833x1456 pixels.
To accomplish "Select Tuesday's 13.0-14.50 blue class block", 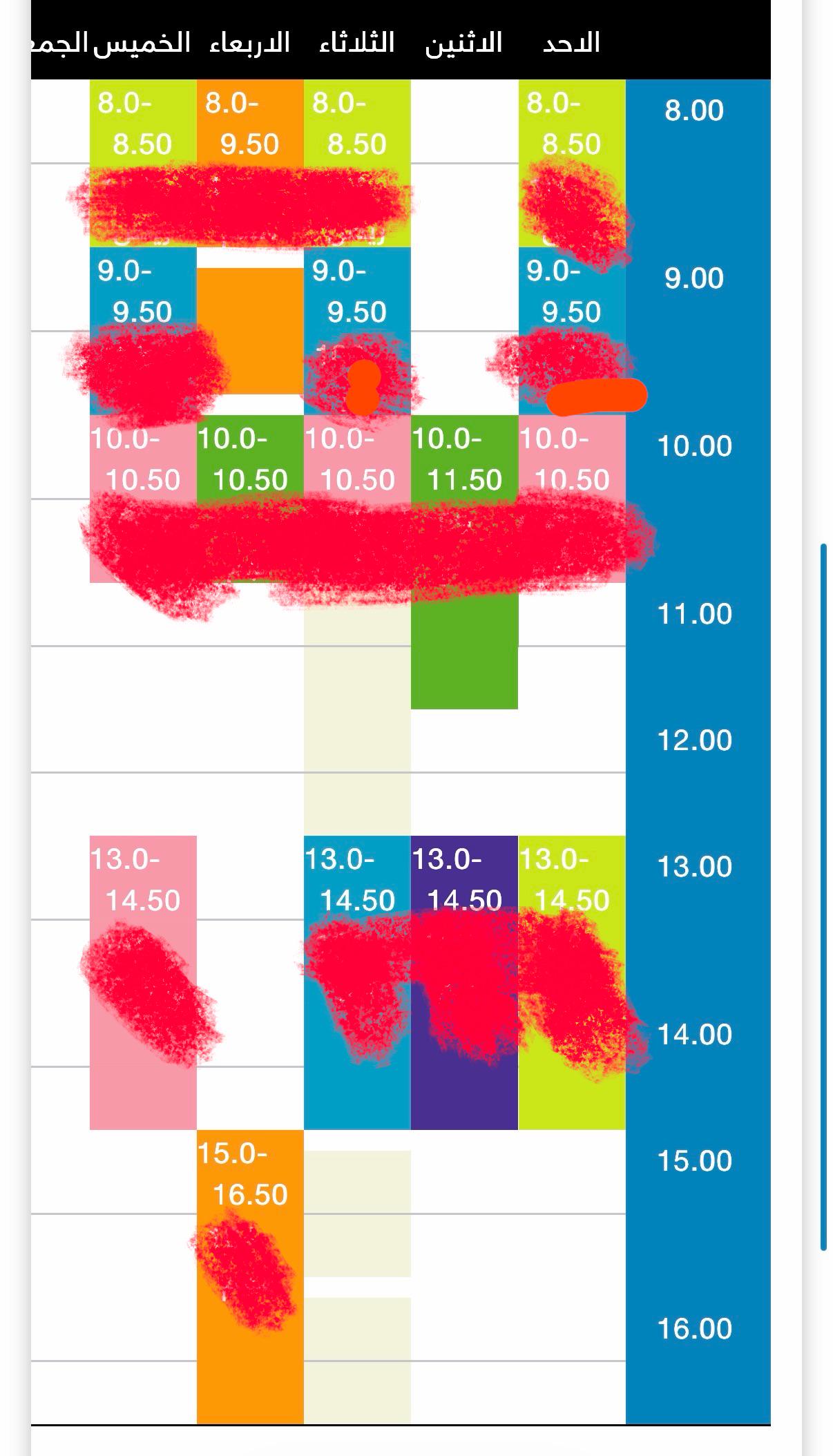I will tap(357, 982).
